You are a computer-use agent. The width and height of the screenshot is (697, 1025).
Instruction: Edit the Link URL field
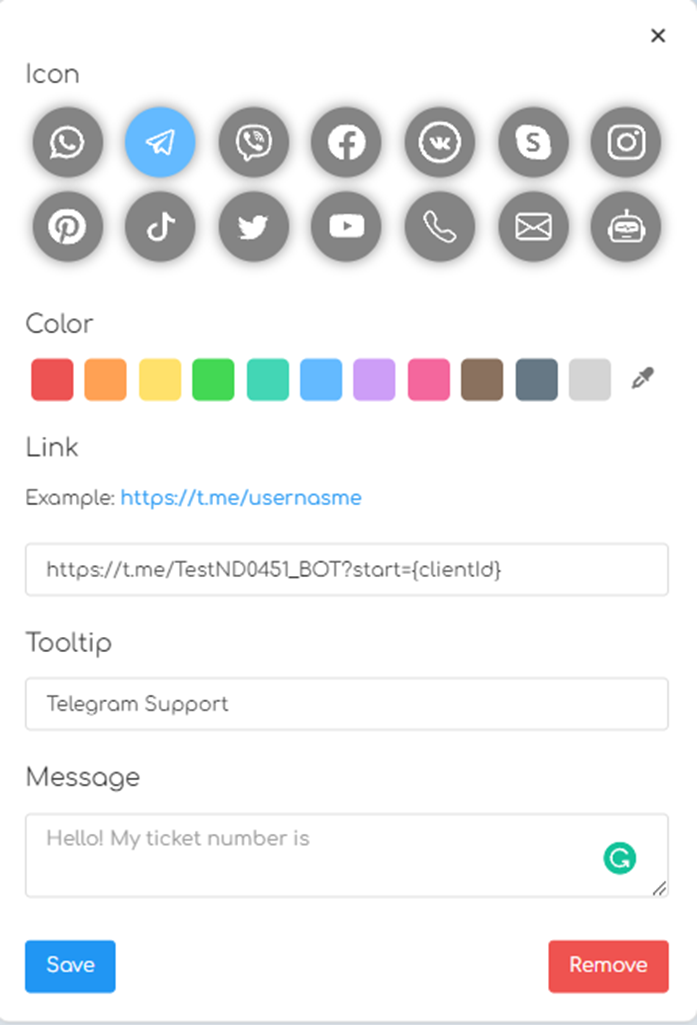pyautogui.click(x=346, y=570)
